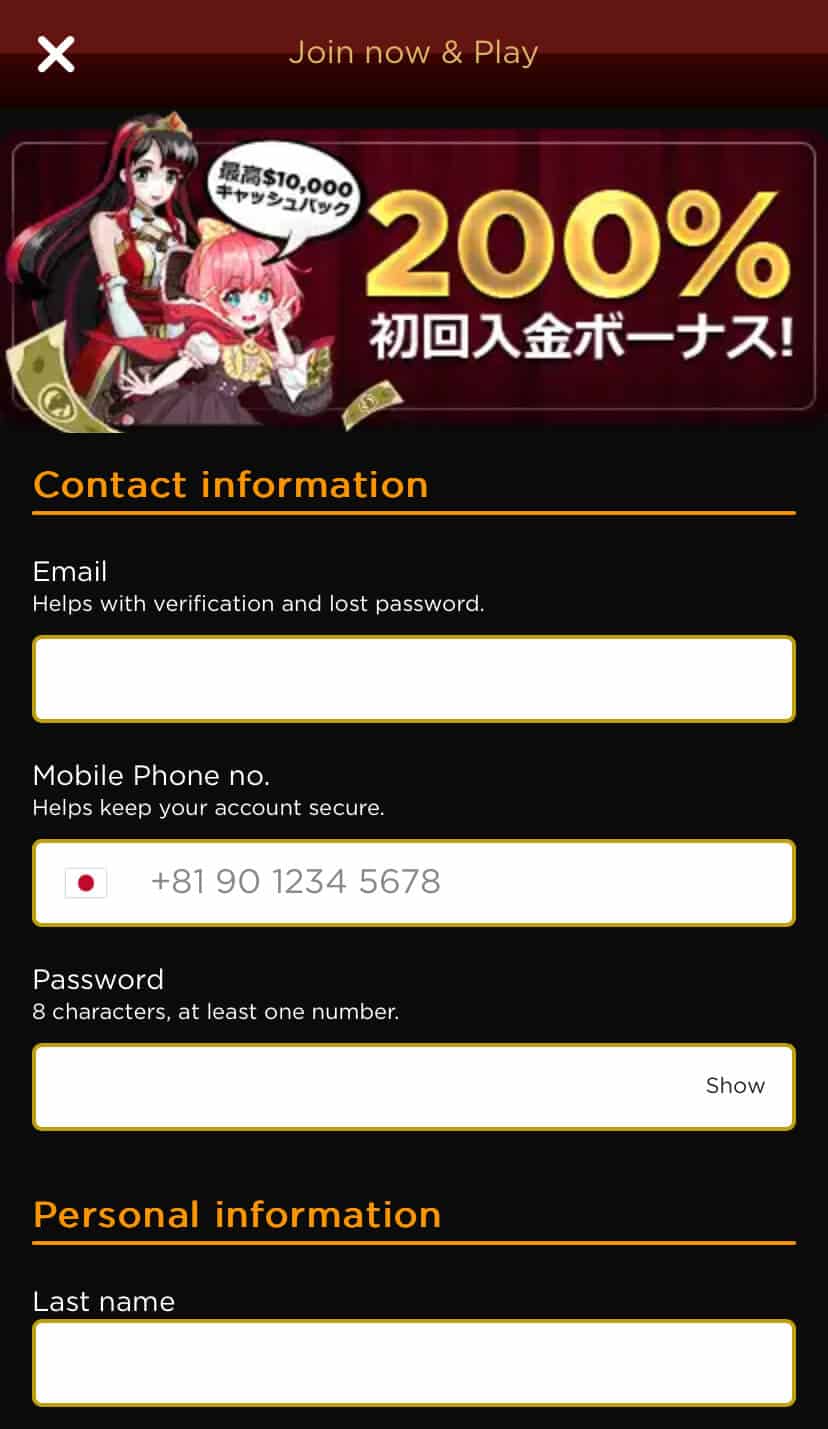828x1429 pixels.
Task: Open the 200% first deposit bonus banner
Action: [414, 275]
